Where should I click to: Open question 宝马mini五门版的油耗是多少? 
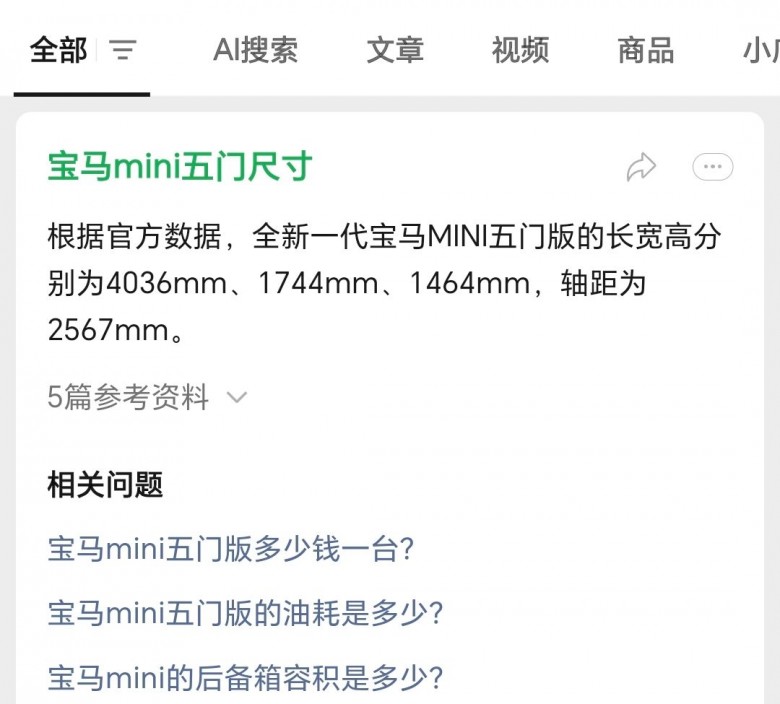tap(246, 613)
